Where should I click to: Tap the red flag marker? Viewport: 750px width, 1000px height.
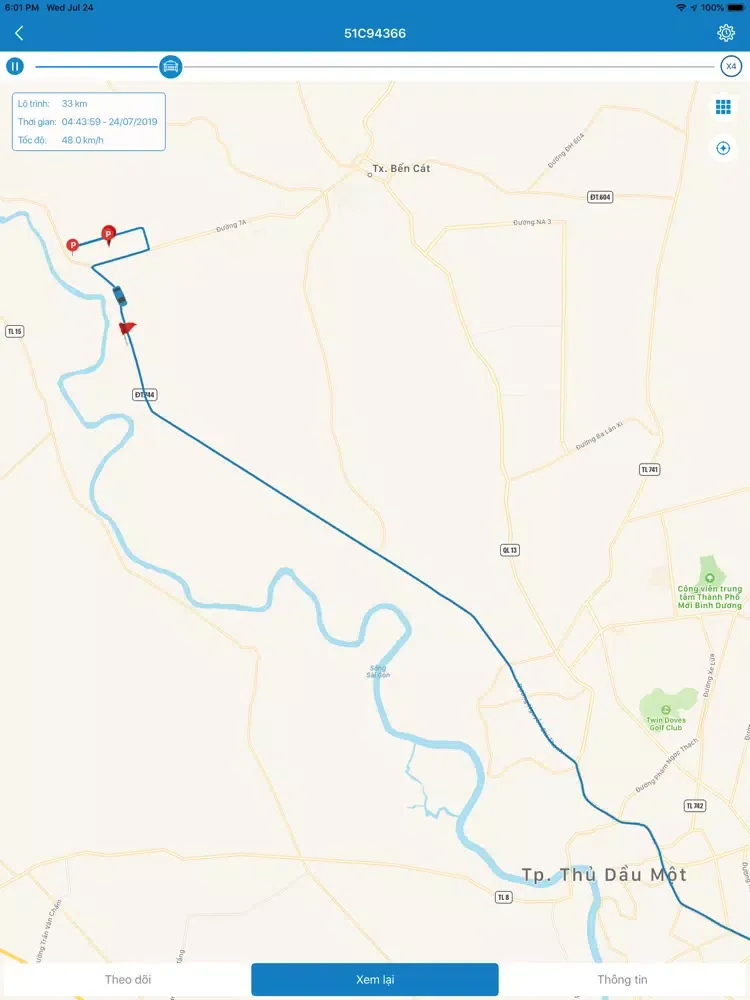[127, 329]
